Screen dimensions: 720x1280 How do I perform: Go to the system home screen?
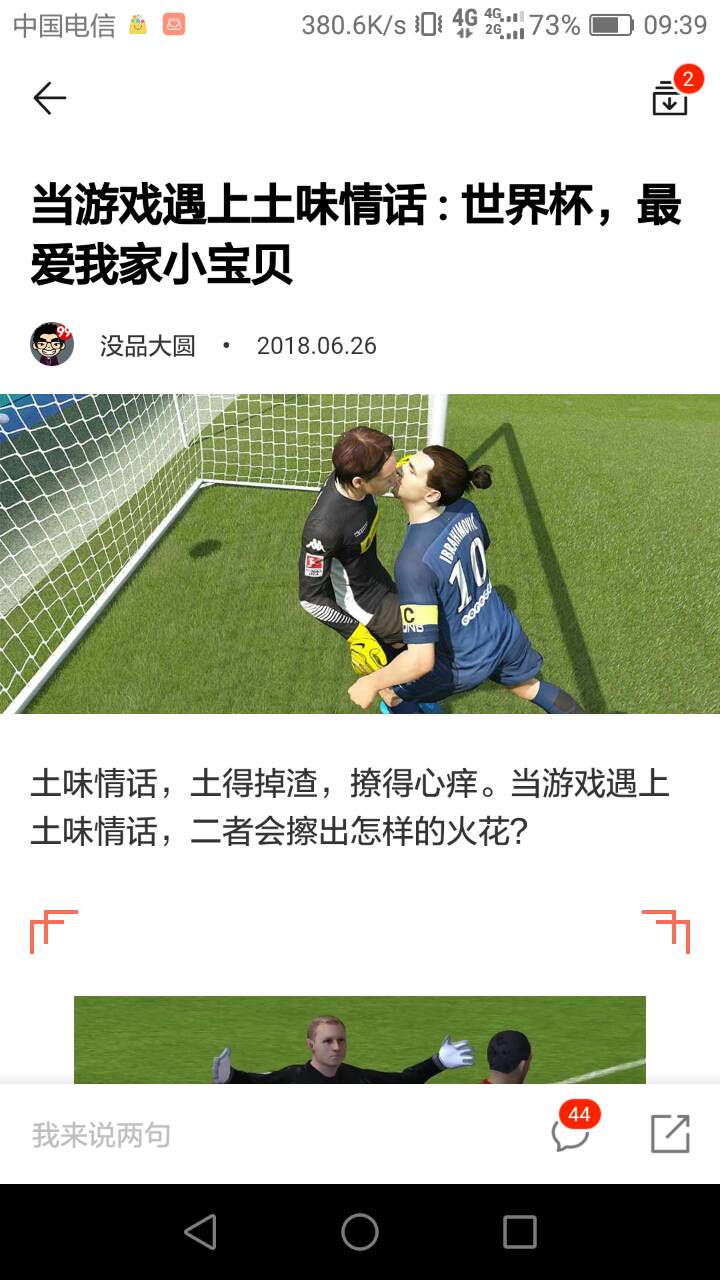click(x=360, y=1232)
